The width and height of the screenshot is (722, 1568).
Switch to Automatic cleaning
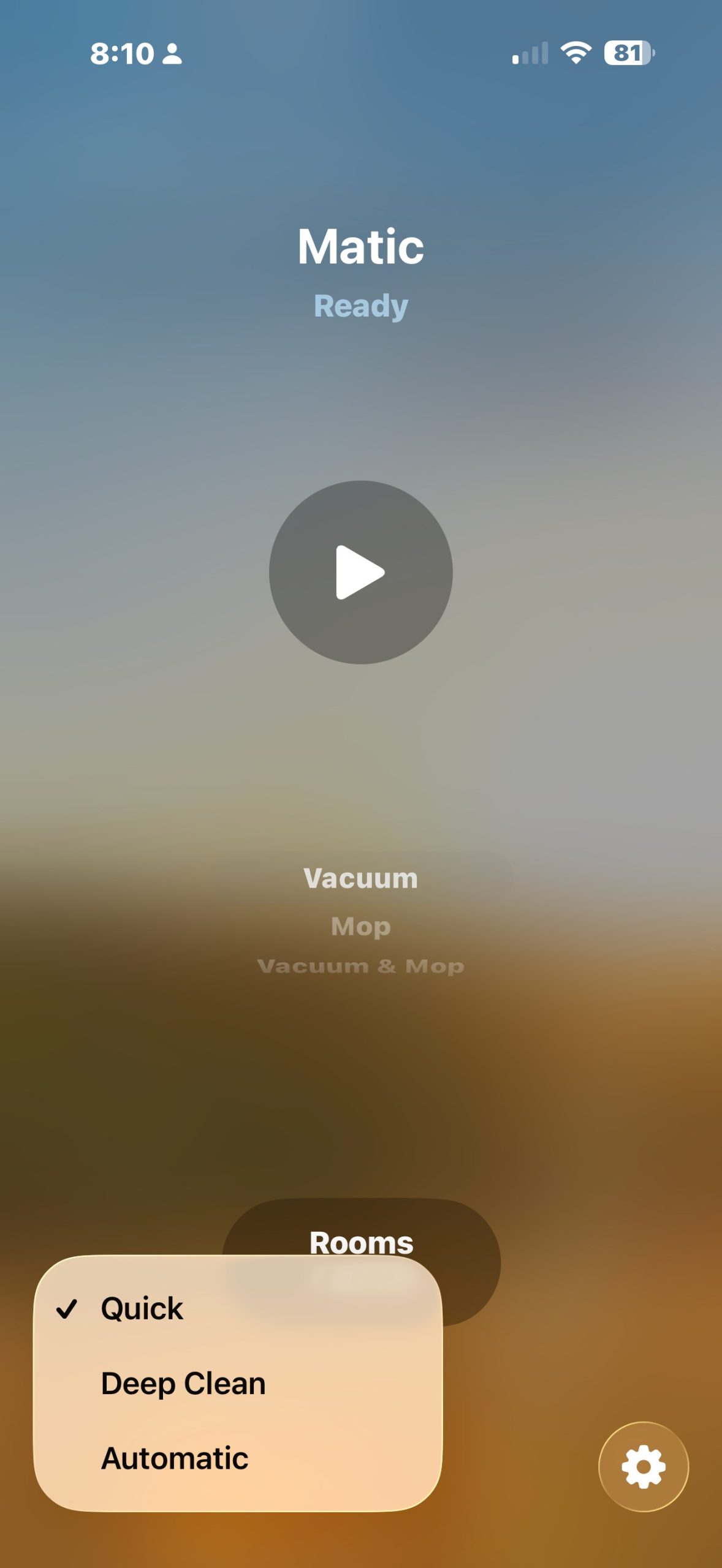(175, 1458)
